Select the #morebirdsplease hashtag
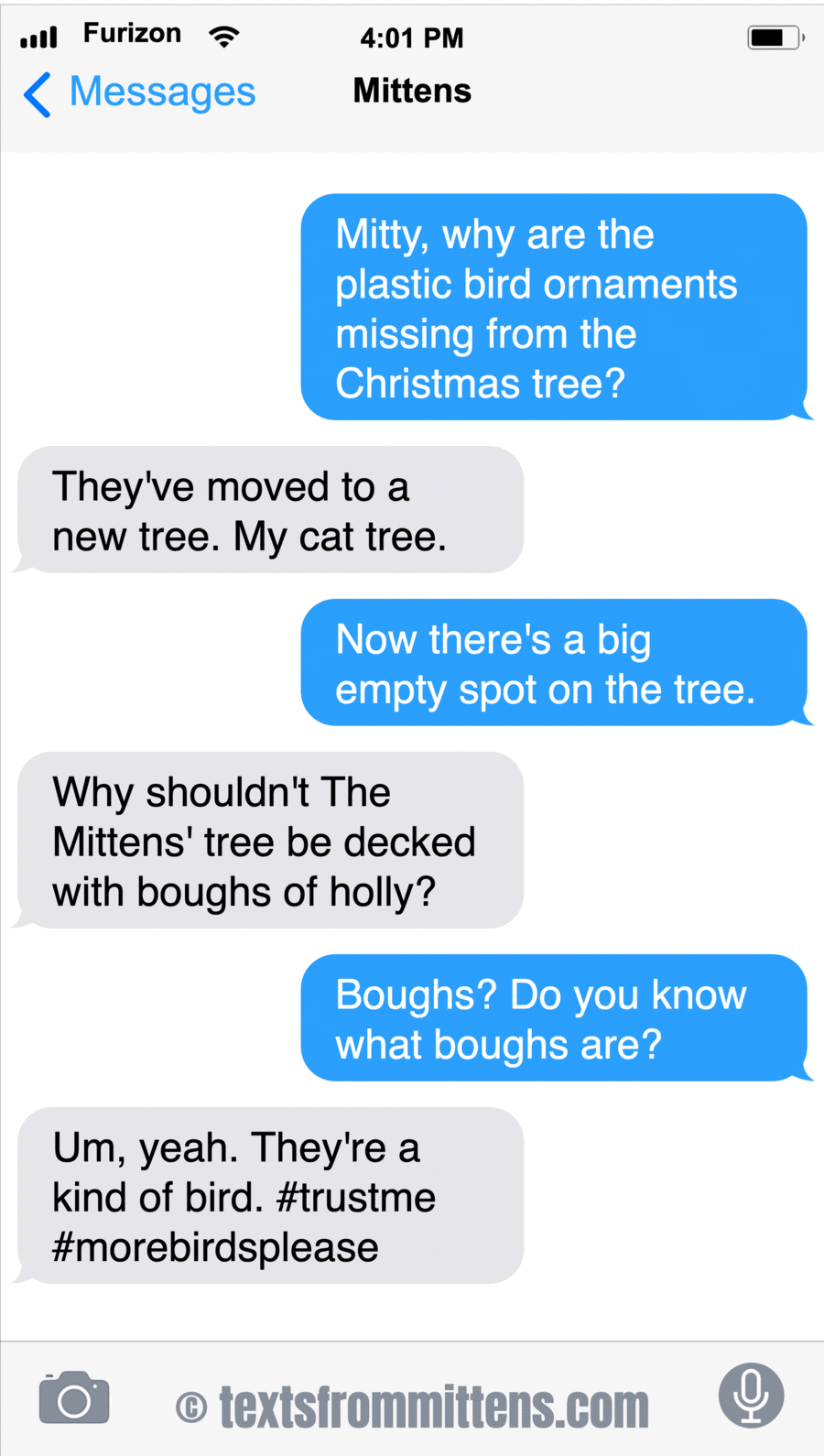The image size is (824, 1456). point(214,1246)
